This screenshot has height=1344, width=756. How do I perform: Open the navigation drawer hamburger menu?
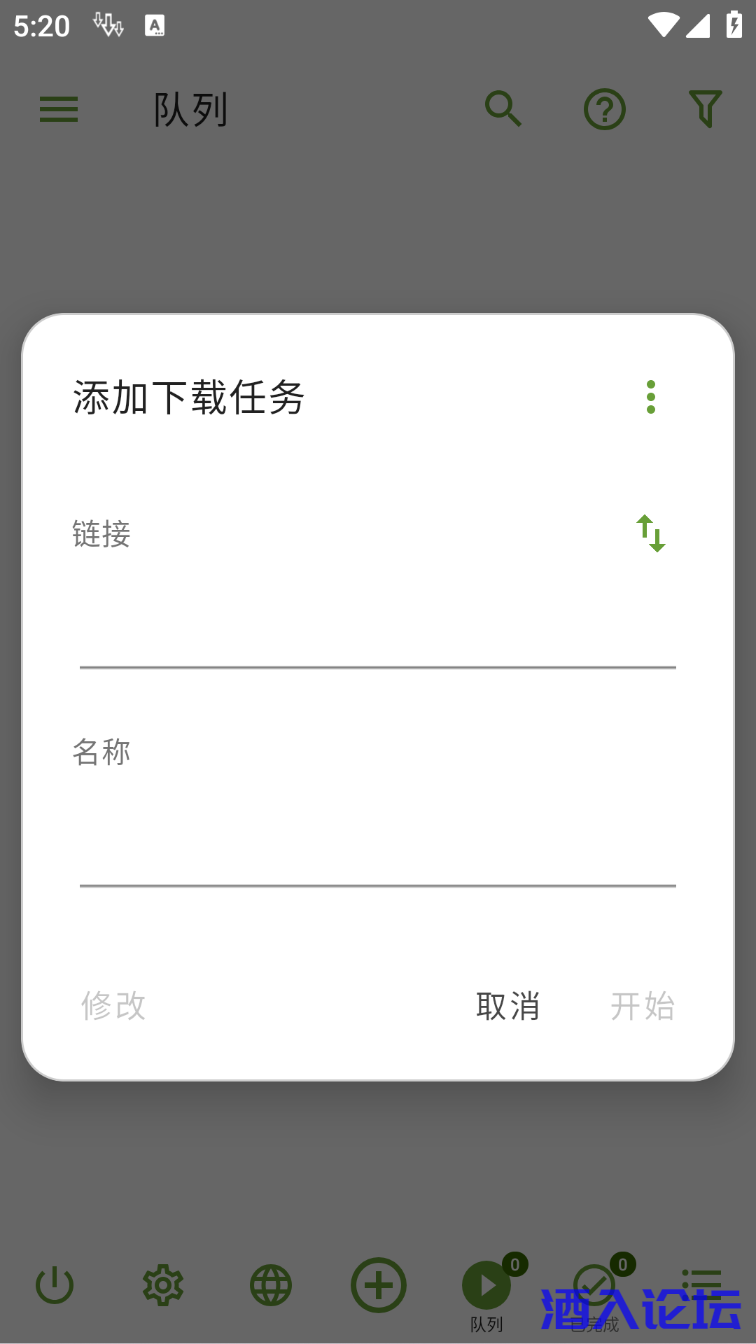coord(58,109)
